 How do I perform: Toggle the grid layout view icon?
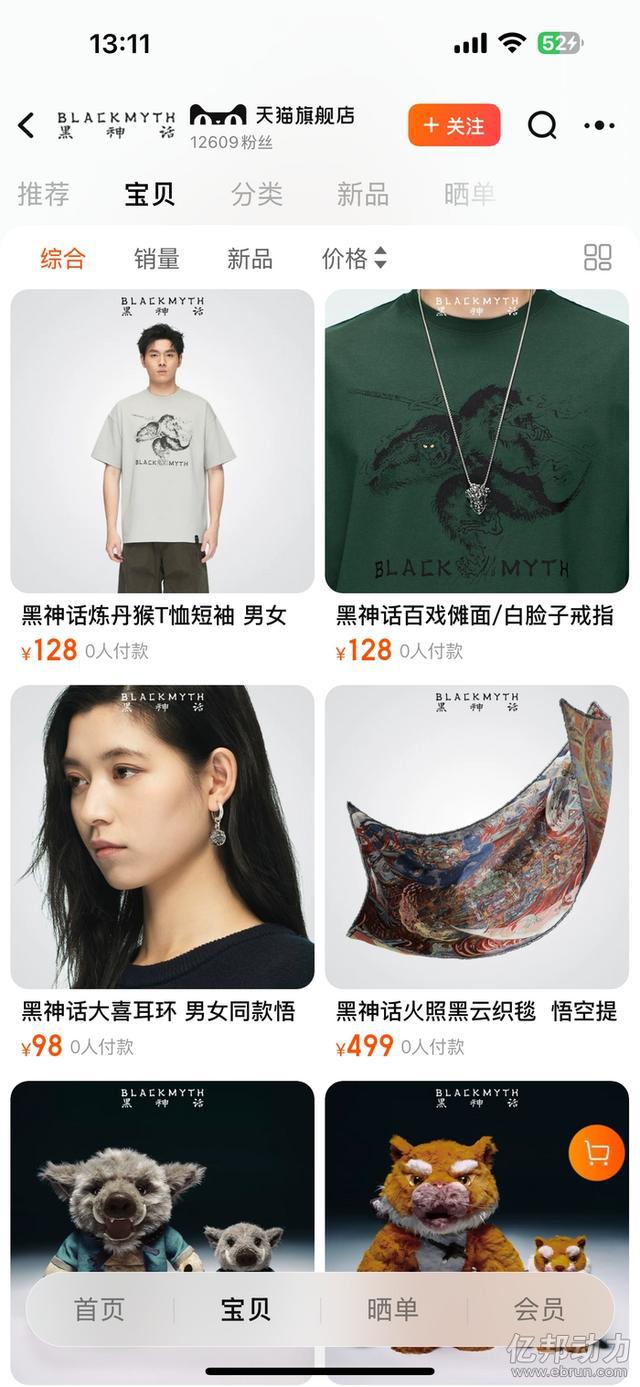[x=597, y=258]
